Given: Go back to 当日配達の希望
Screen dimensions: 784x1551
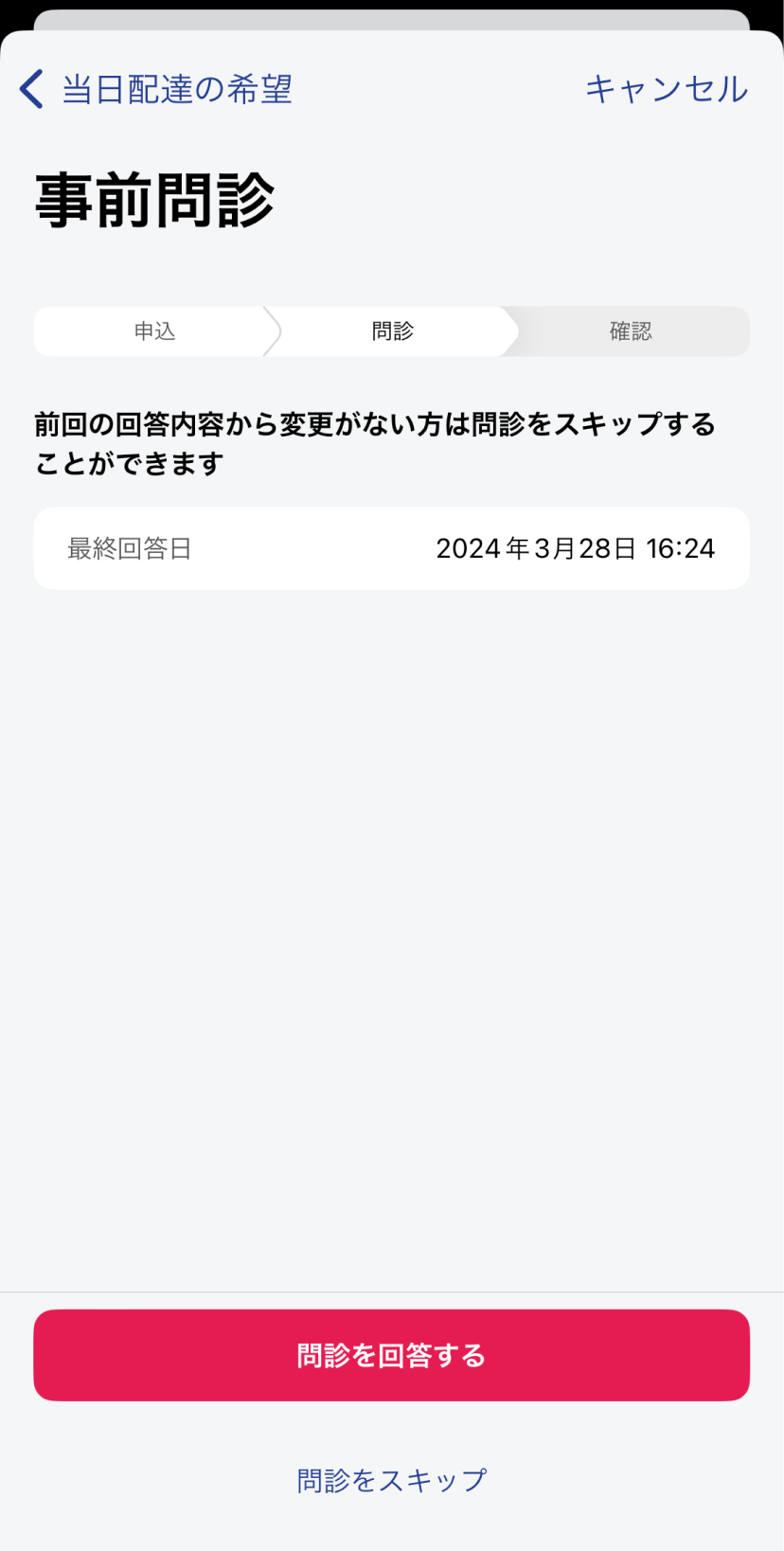Looking at the screenshot, I should click(x=156, y=89).
